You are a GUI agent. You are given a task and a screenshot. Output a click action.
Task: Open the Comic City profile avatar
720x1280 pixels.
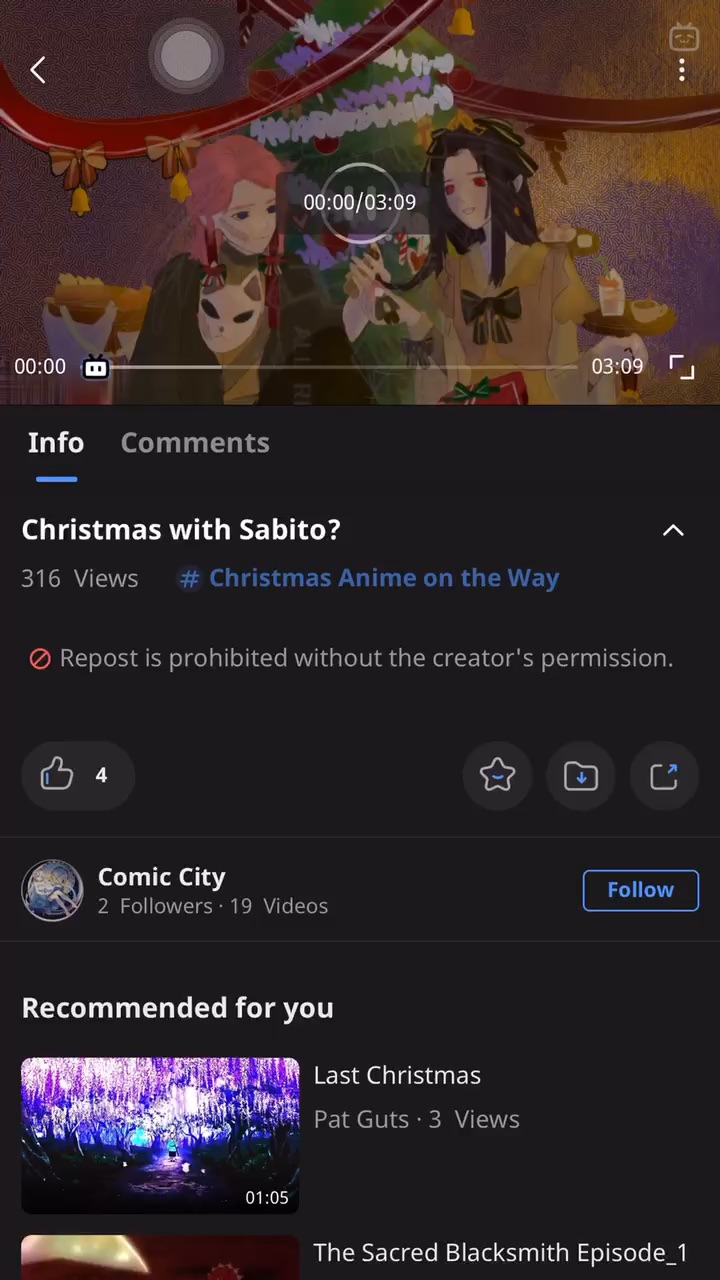[x=52, y=890]
